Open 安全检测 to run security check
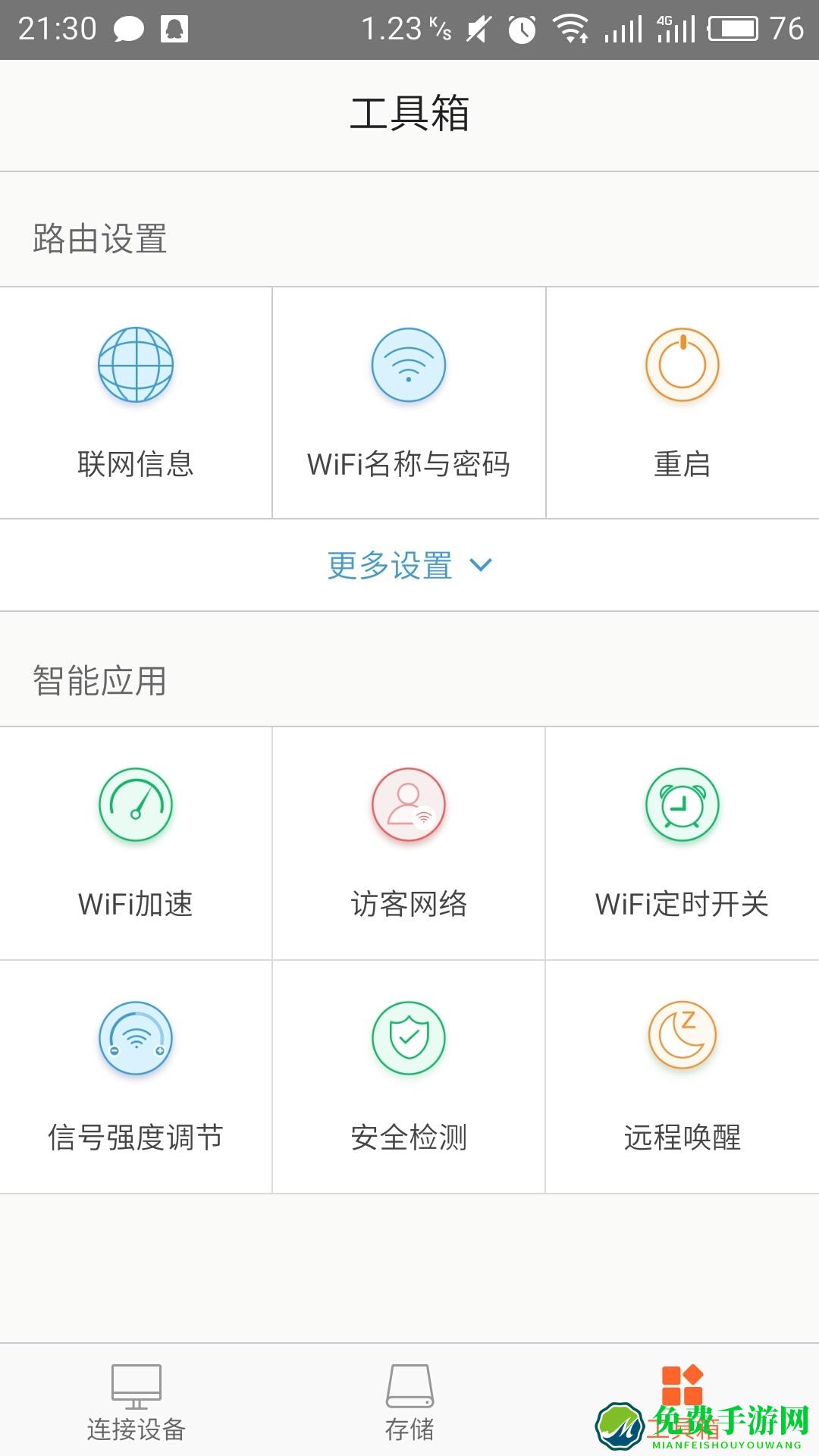 pos(409,1077)
